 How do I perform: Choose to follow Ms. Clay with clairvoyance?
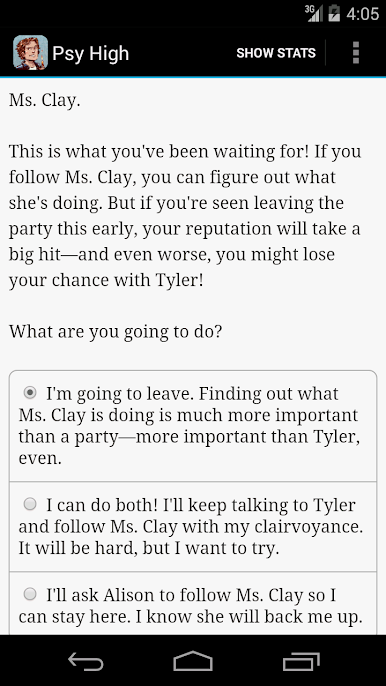(193, 527)
